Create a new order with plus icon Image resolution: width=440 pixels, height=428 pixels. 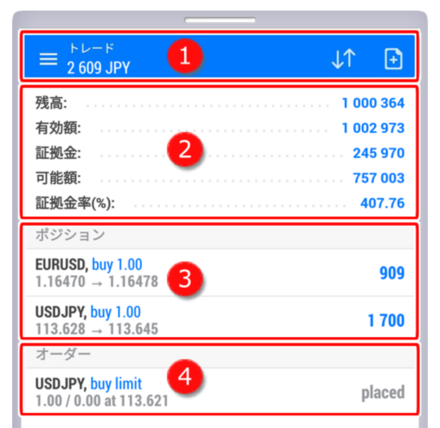[393, 59]
